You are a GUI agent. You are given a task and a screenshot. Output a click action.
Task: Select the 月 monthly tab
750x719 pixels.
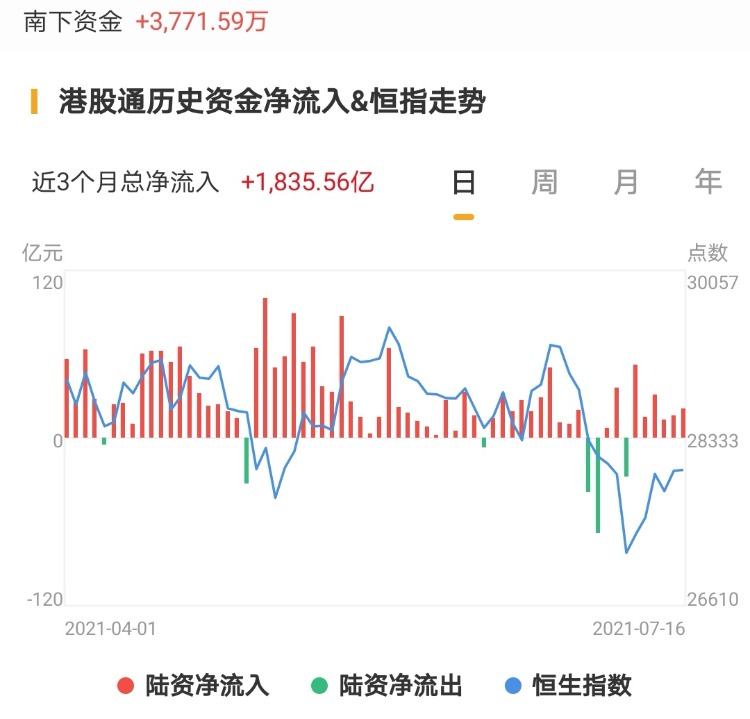(x=626, y=182)
